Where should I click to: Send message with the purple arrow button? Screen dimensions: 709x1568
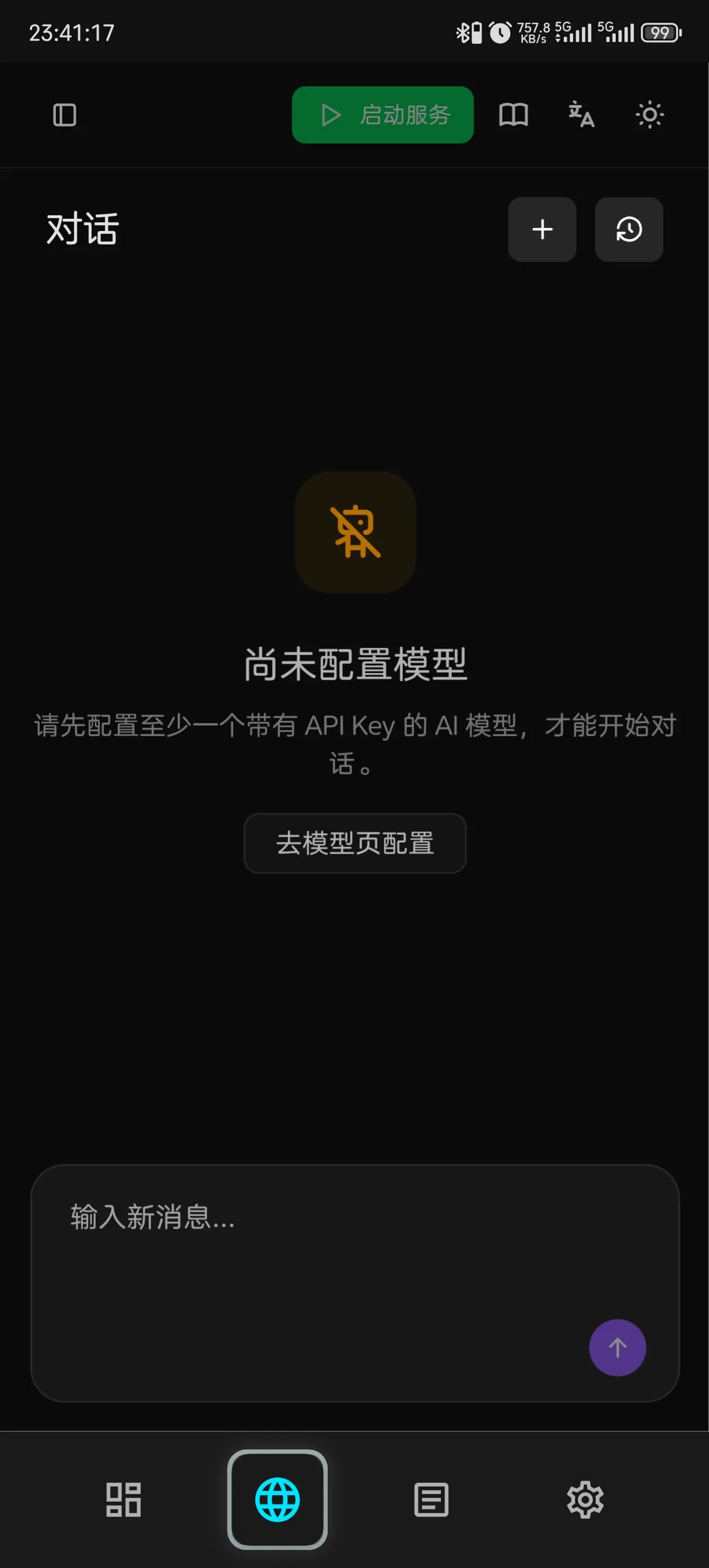tap(617, 1347)
